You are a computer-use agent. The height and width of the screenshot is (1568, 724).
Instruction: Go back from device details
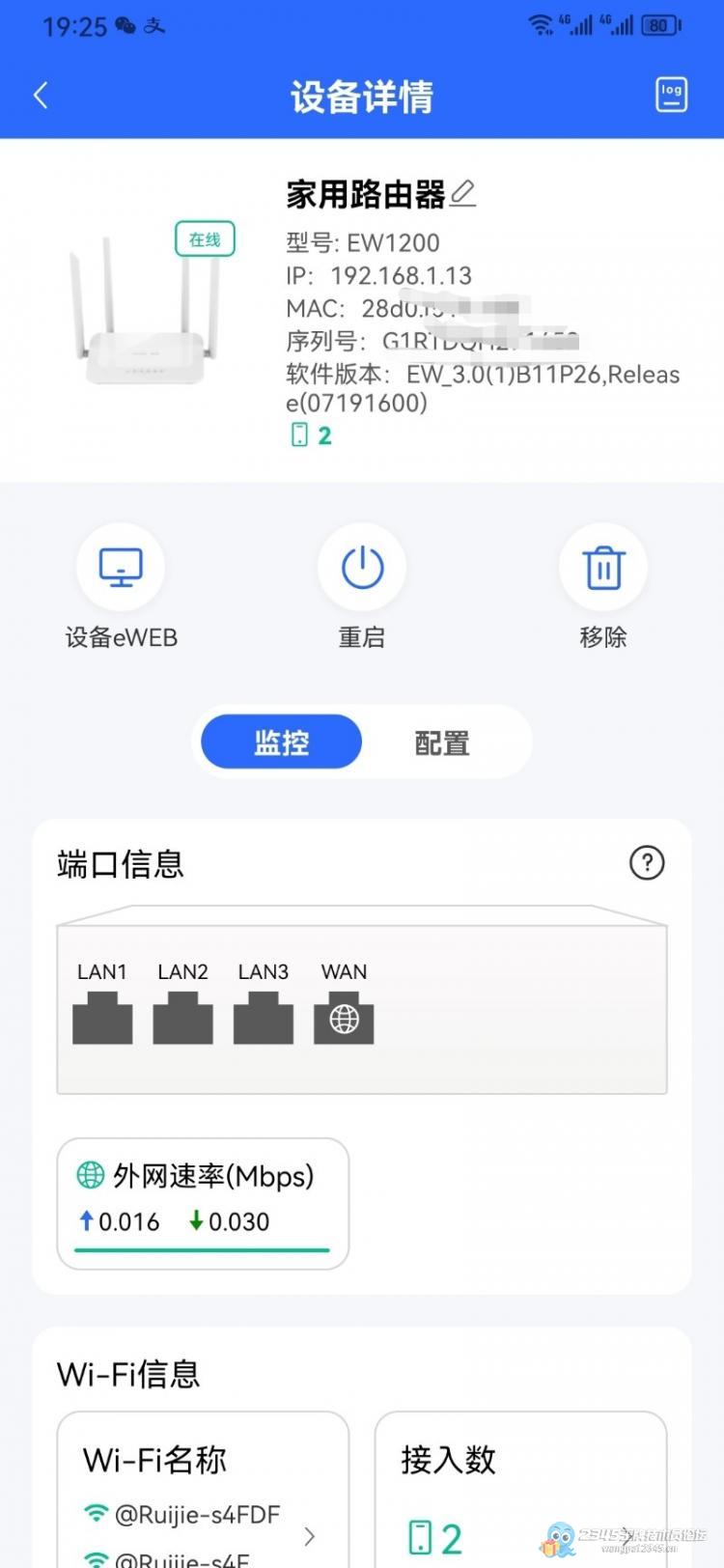coord(41,96)
